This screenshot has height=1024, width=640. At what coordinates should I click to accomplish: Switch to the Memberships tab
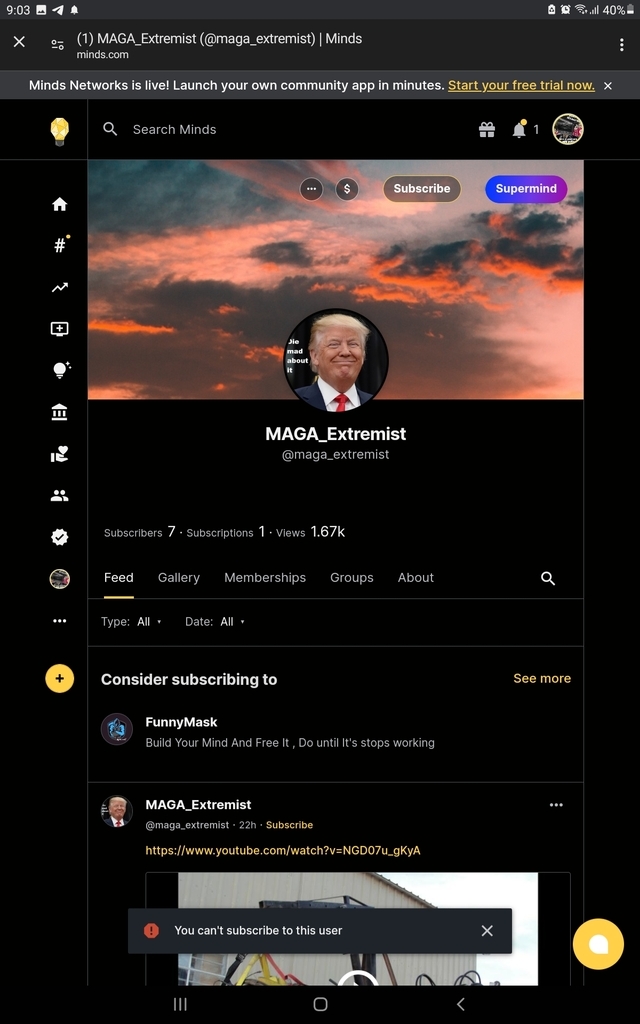(265, 578)
